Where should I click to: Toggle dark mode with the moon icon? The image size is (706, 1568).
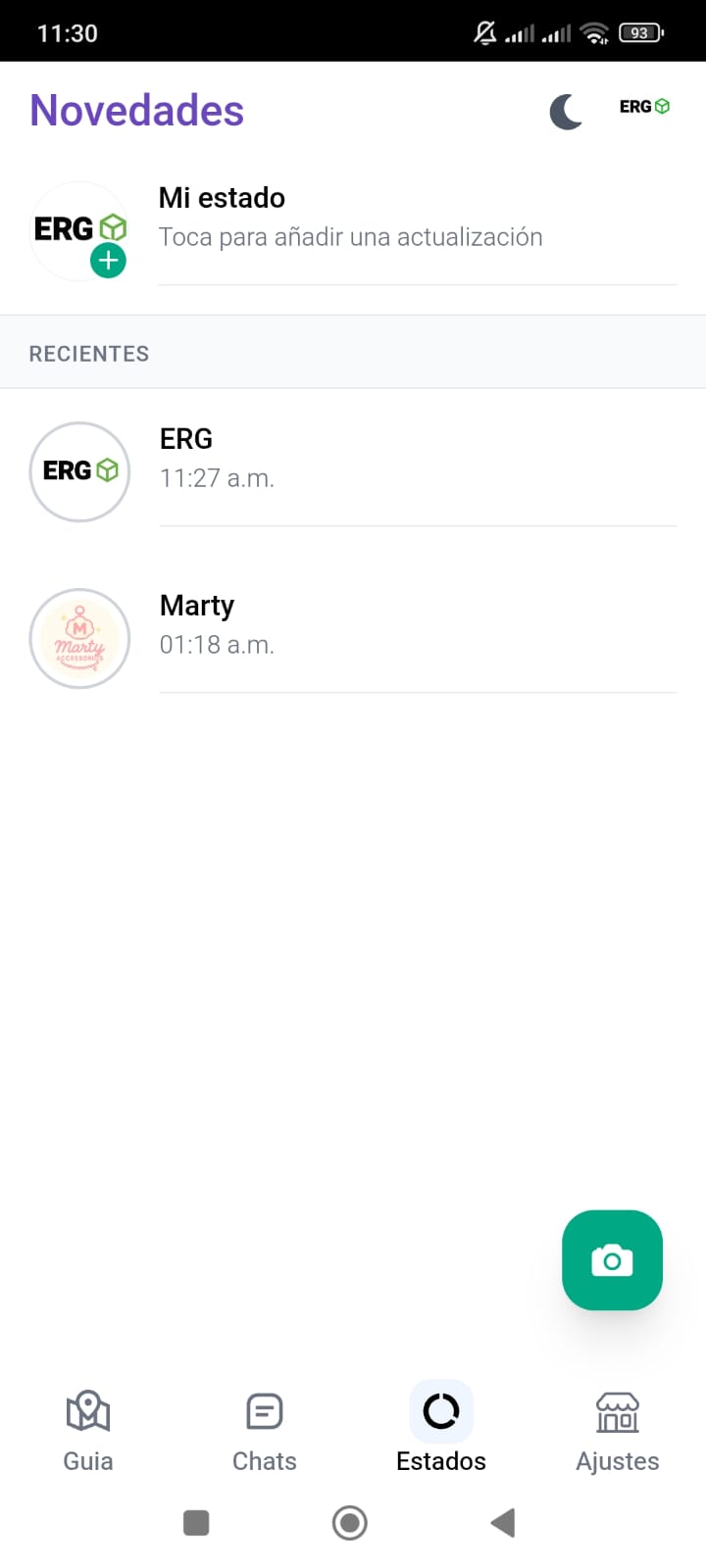[566, 112]
